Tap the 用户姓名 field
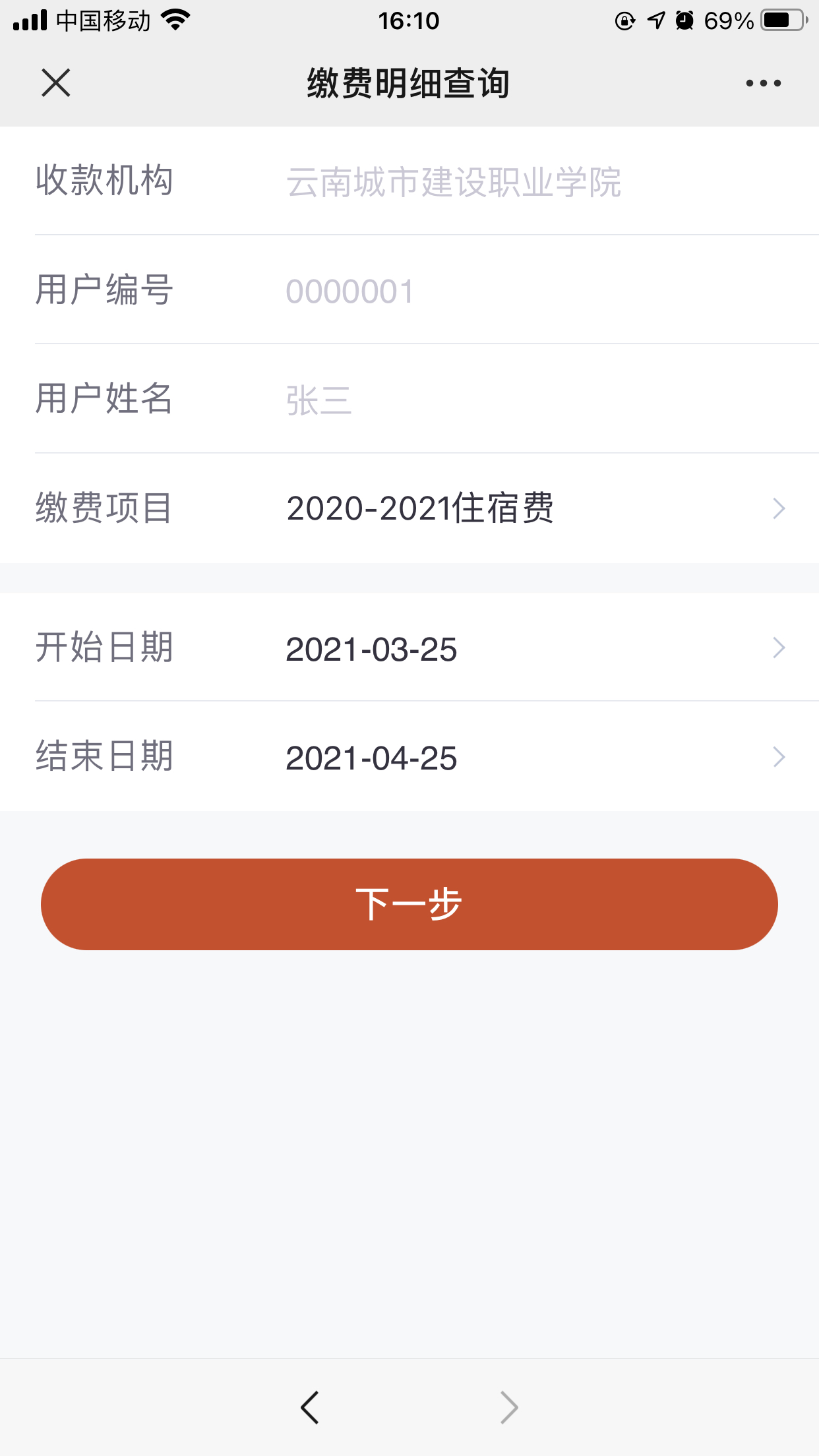Viewport: 819px width, 1456px height. [x=409, y=399]
